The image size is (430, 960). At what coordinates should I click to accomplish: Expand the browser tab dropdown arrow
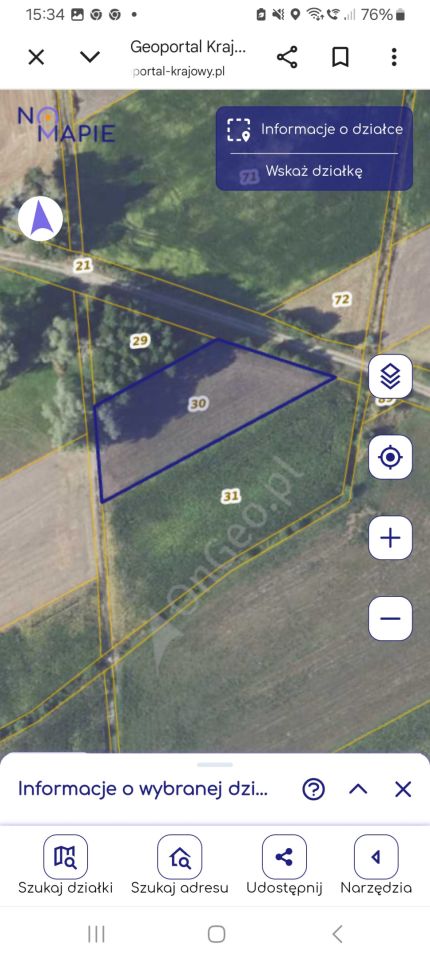coord(90,58)
